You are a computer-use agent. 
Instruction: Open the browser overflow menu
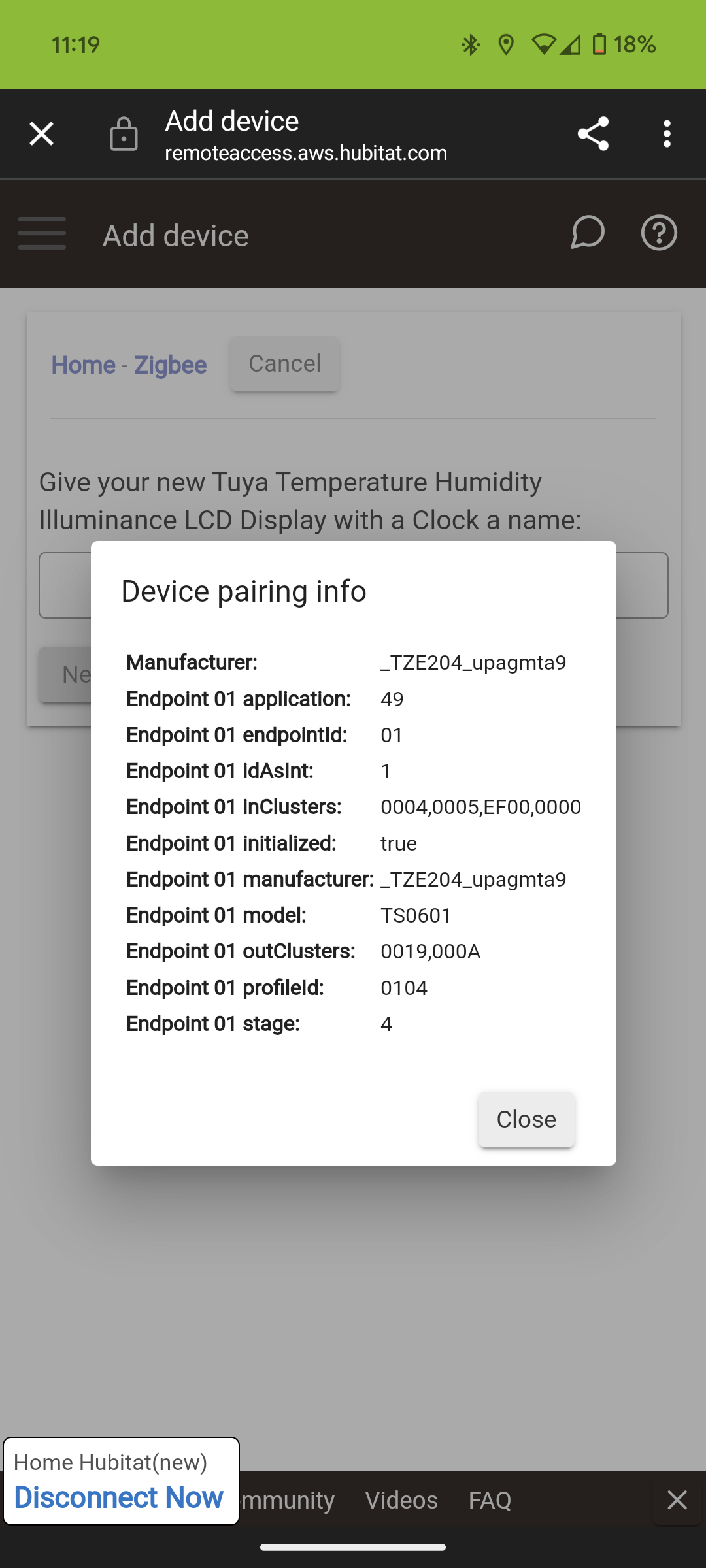tap(667, 134)
